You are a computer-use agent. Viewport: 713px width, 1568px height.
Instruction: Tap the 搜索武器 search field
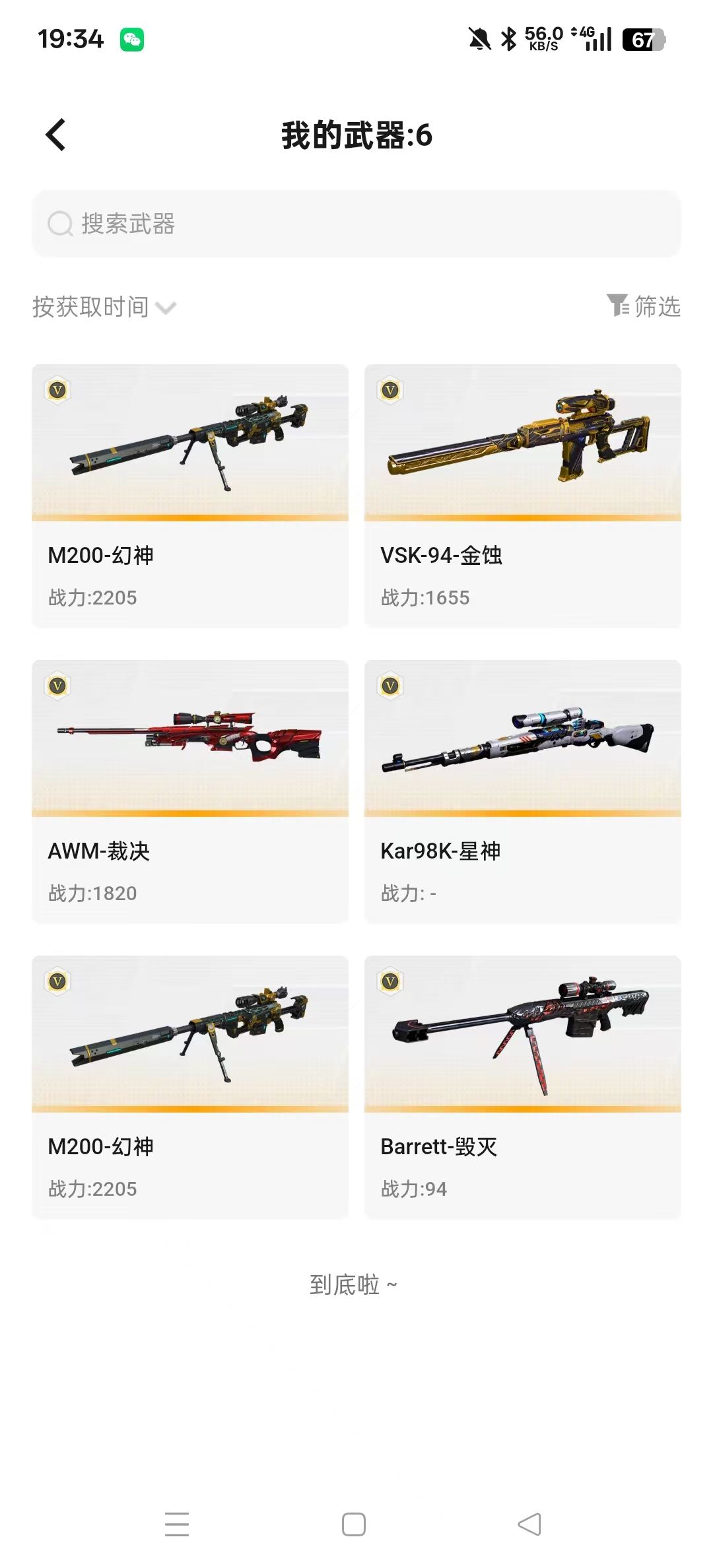pos(356,224)
